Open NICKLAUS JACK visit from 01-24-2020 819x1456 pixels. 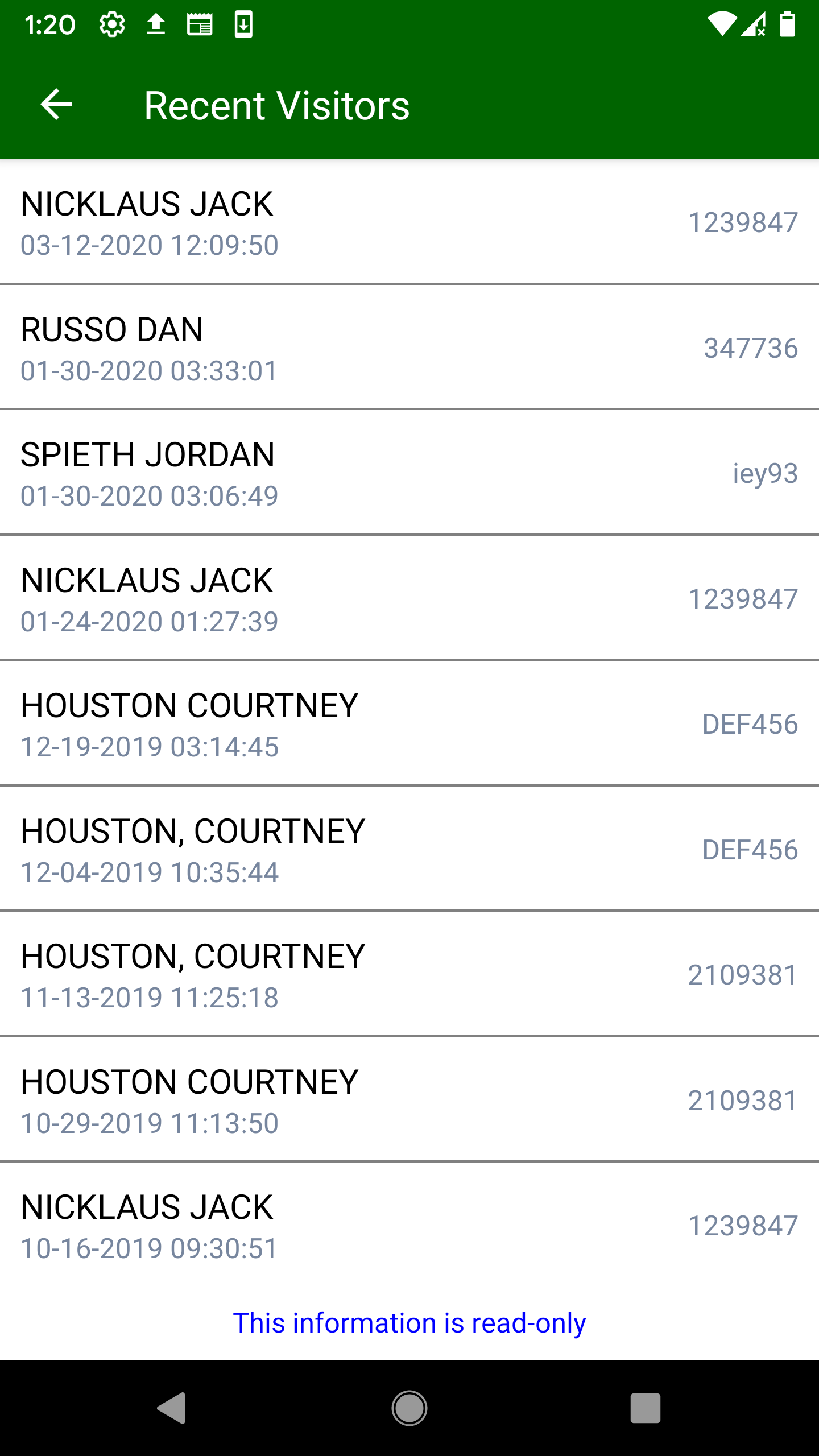(409, 598)
